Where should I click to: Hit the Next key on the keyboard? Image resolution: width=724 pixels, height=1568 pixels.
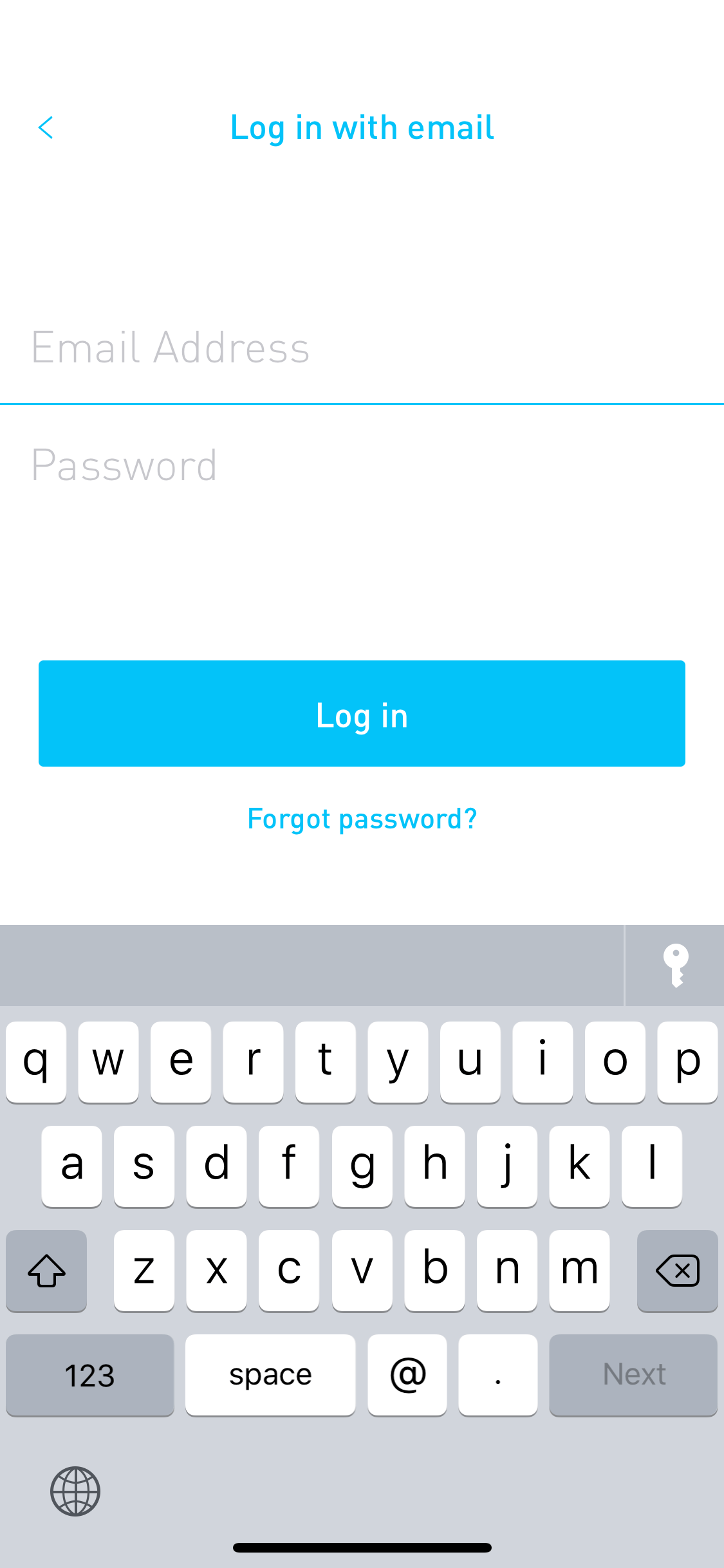(633, 1375)
